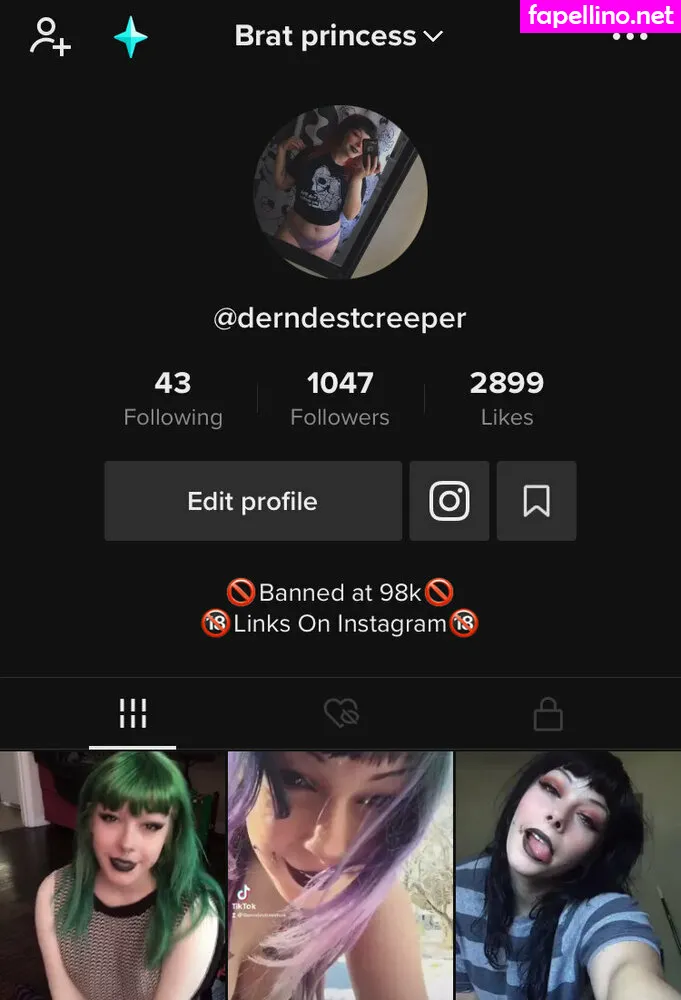The image size is (681, 1000).
Task: View the 43 Following list
Action: (173, 398)
